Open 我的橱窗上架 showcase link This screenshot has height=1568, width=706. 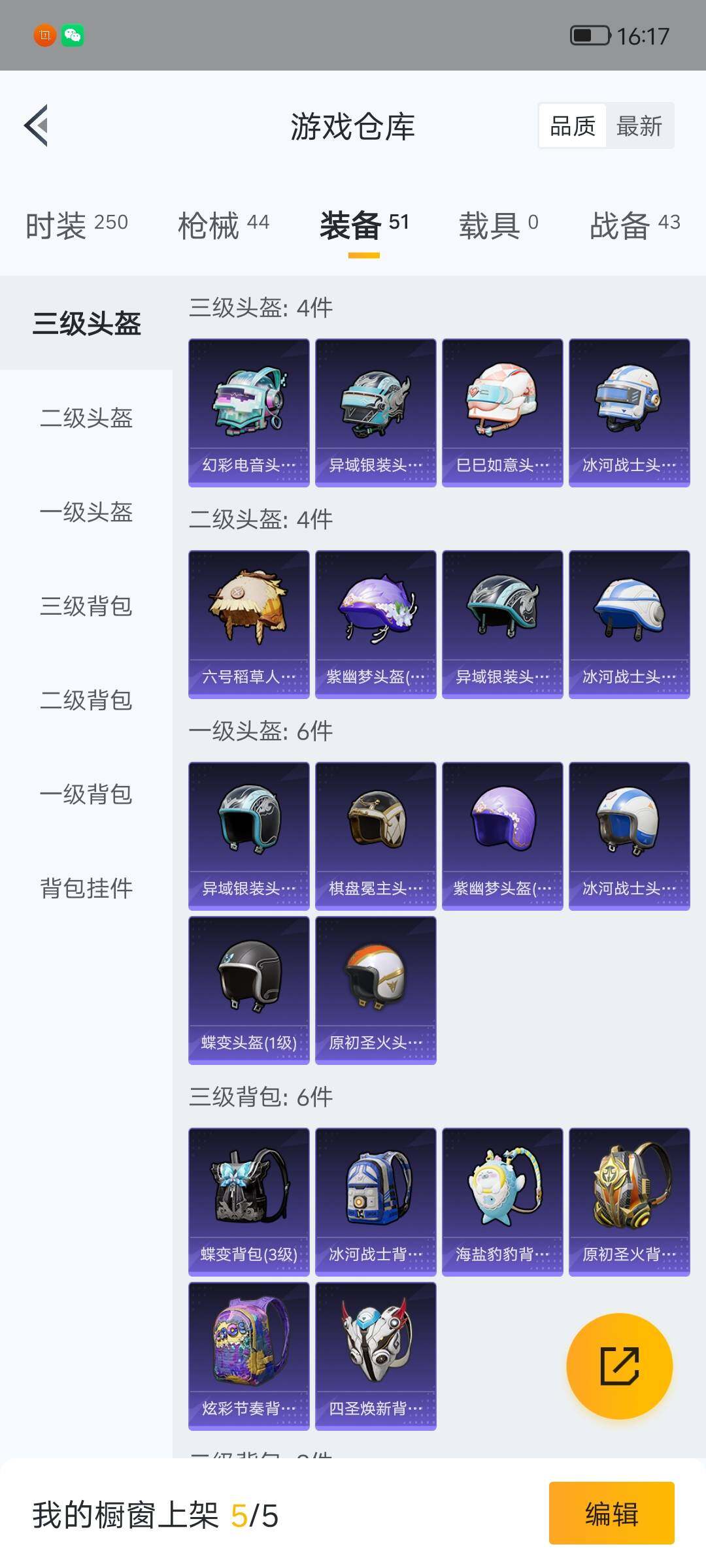point(154,1516)
